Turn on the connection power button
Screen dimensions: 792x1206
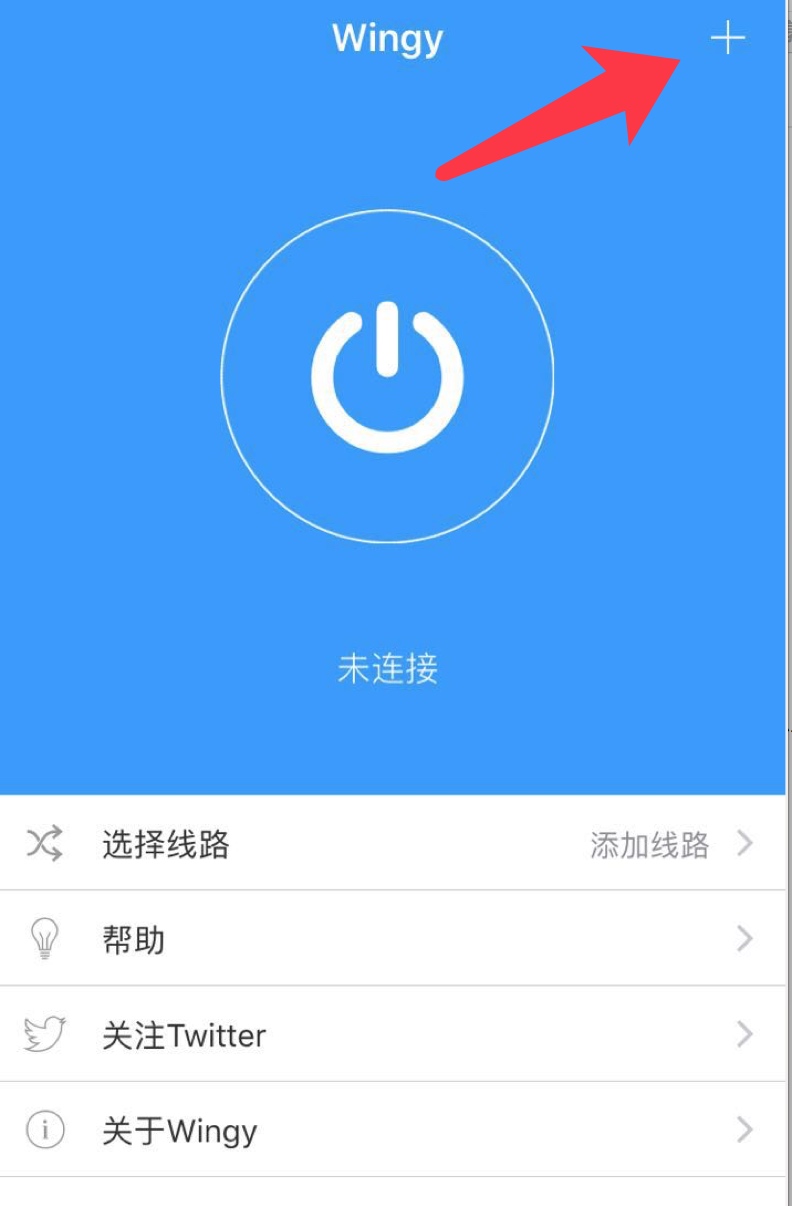tap(387, 377)
